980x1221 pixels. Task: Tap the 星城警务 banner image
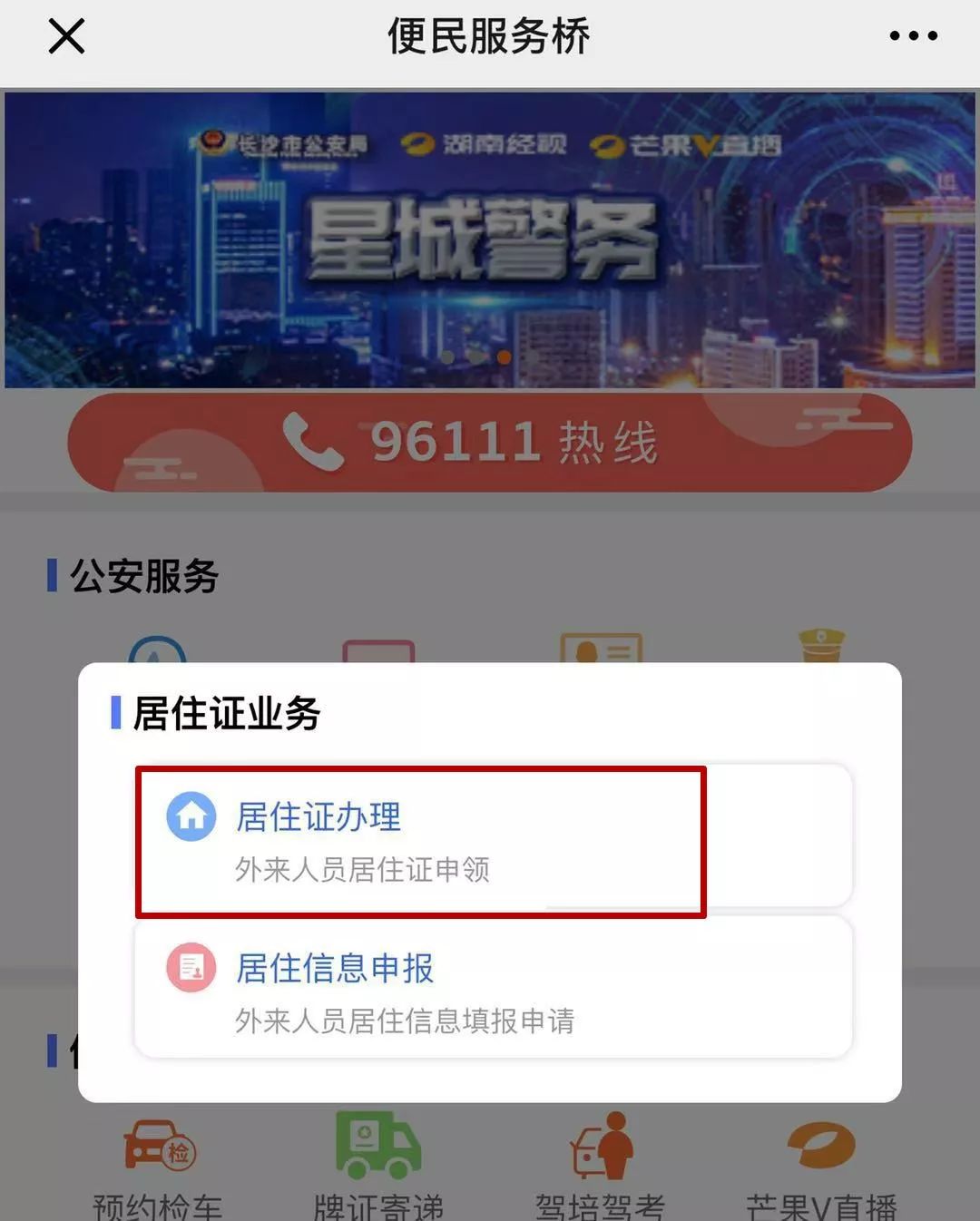point(490,238)
